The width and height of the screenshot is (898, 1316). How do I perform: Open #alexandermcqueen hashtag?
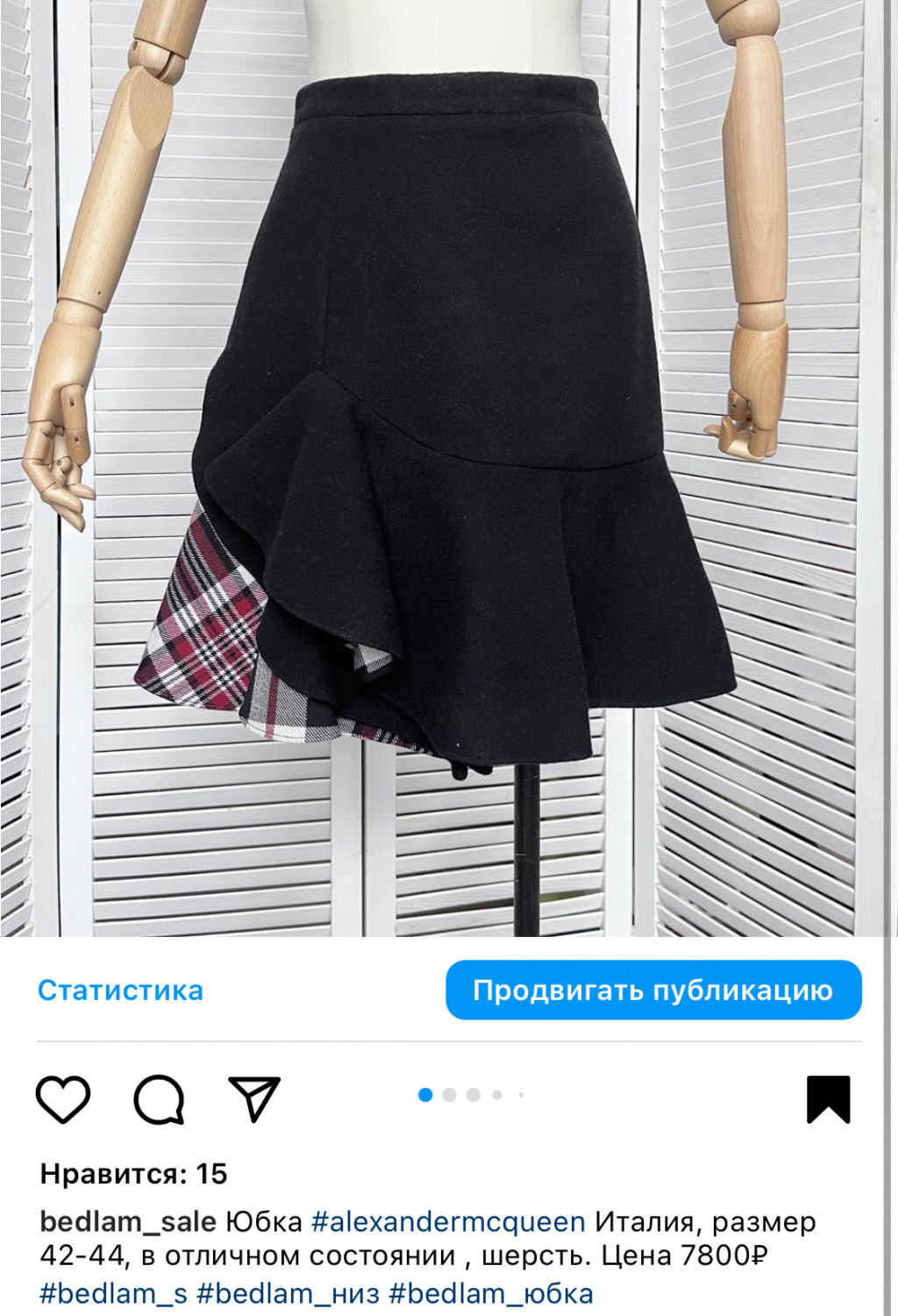tap(448, 1221)
